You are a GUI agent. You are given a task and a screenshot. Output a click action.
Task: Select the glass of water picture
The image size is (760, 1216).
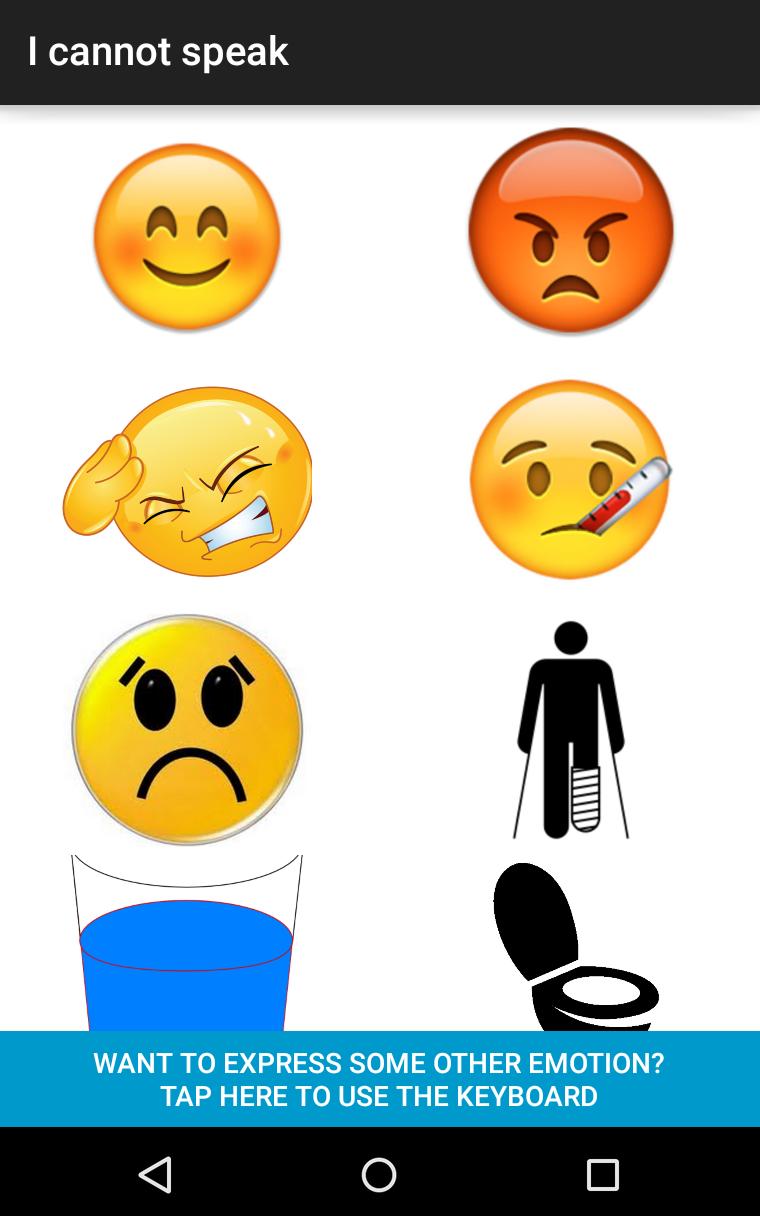[187, 945]
